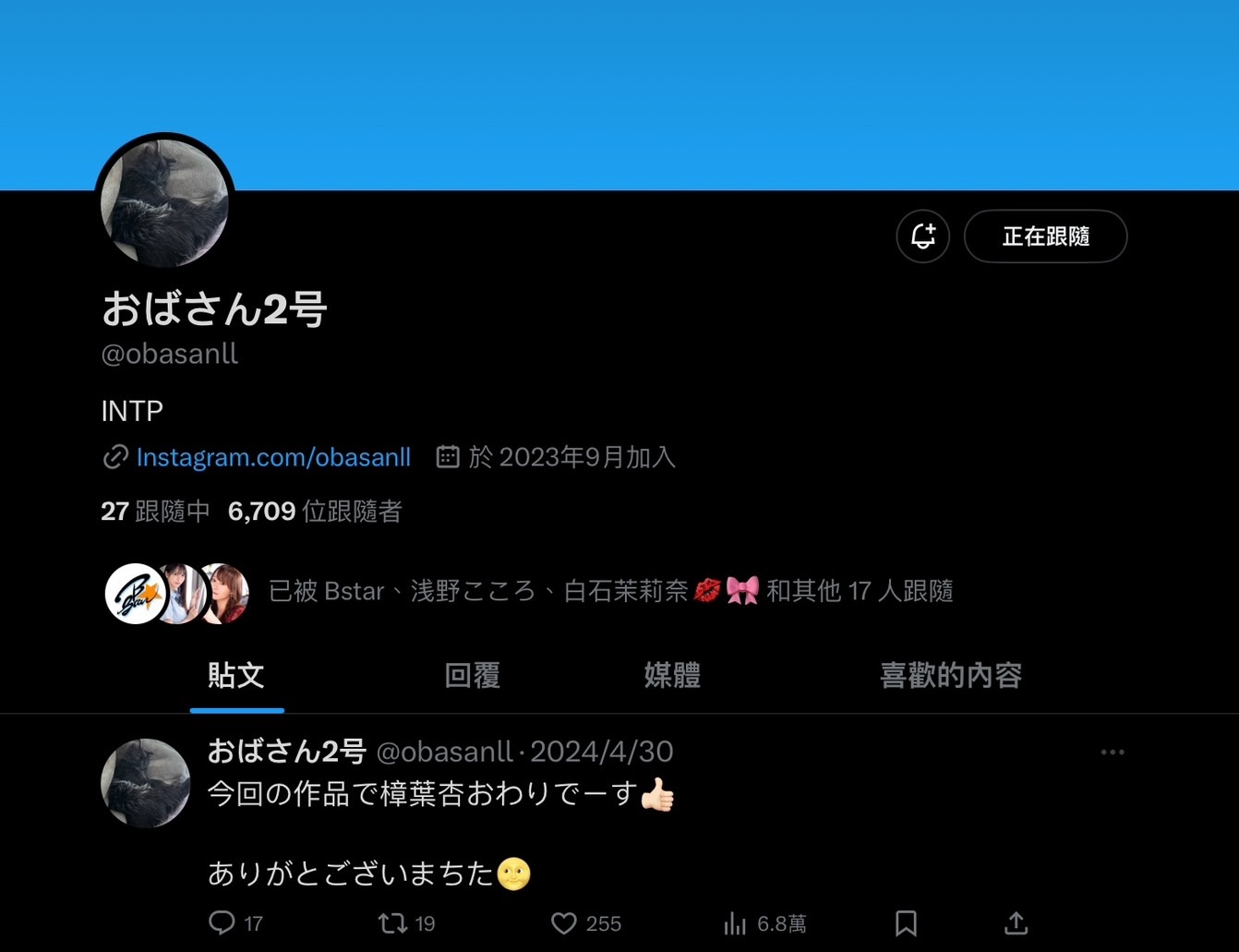This screenshot has width=1239, height=952.
Task: Select the 貼文 tab
Action: (236, 676)
